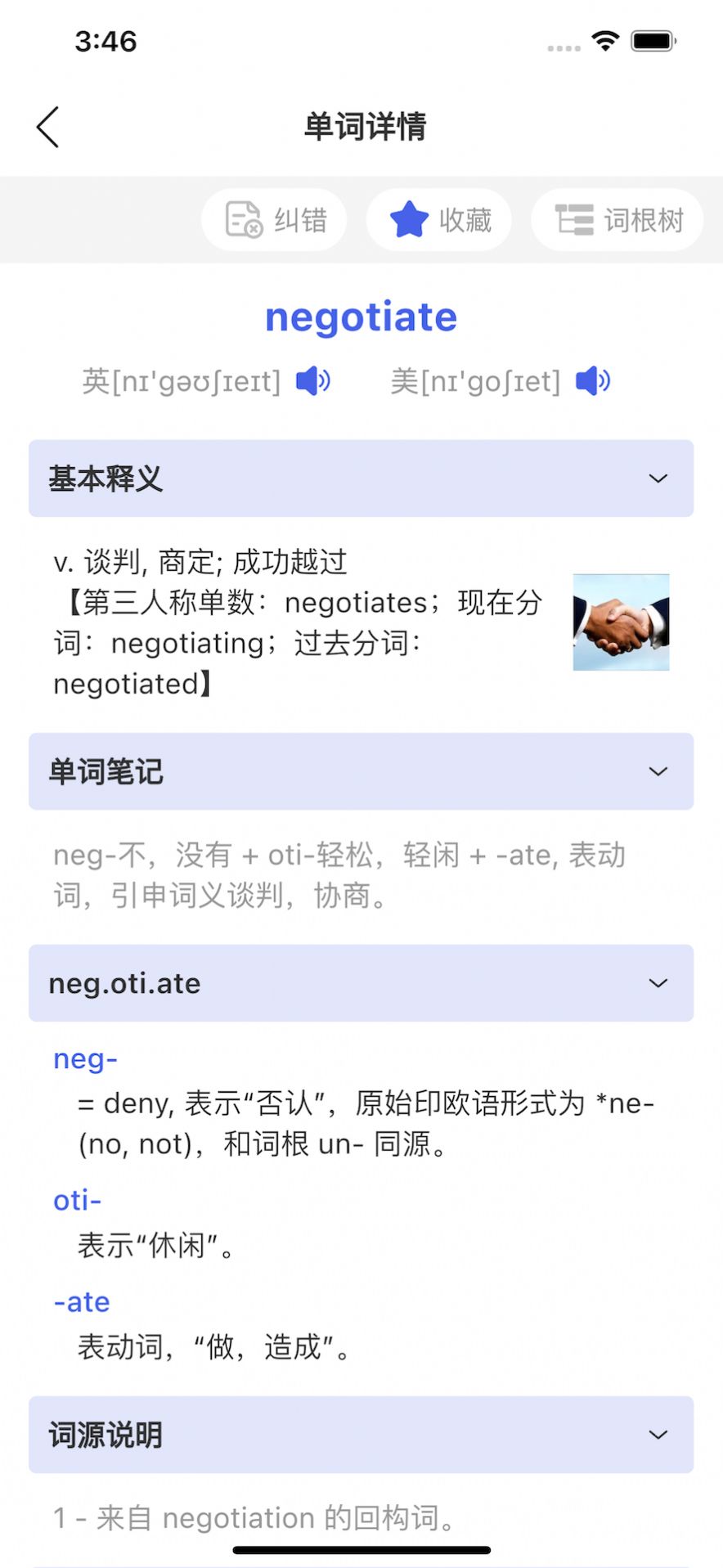The height and width of the screenshot is (1568, 723).
Task: Collapse the neg.oti.ate breakdown section
Action: pyautogui.click(x=657, y=983)
